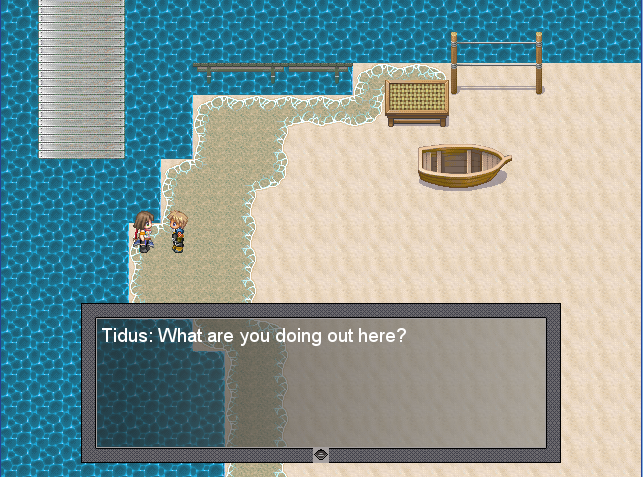Advance Tidus's dialogue via the continue arrow

tap(321, 455)
